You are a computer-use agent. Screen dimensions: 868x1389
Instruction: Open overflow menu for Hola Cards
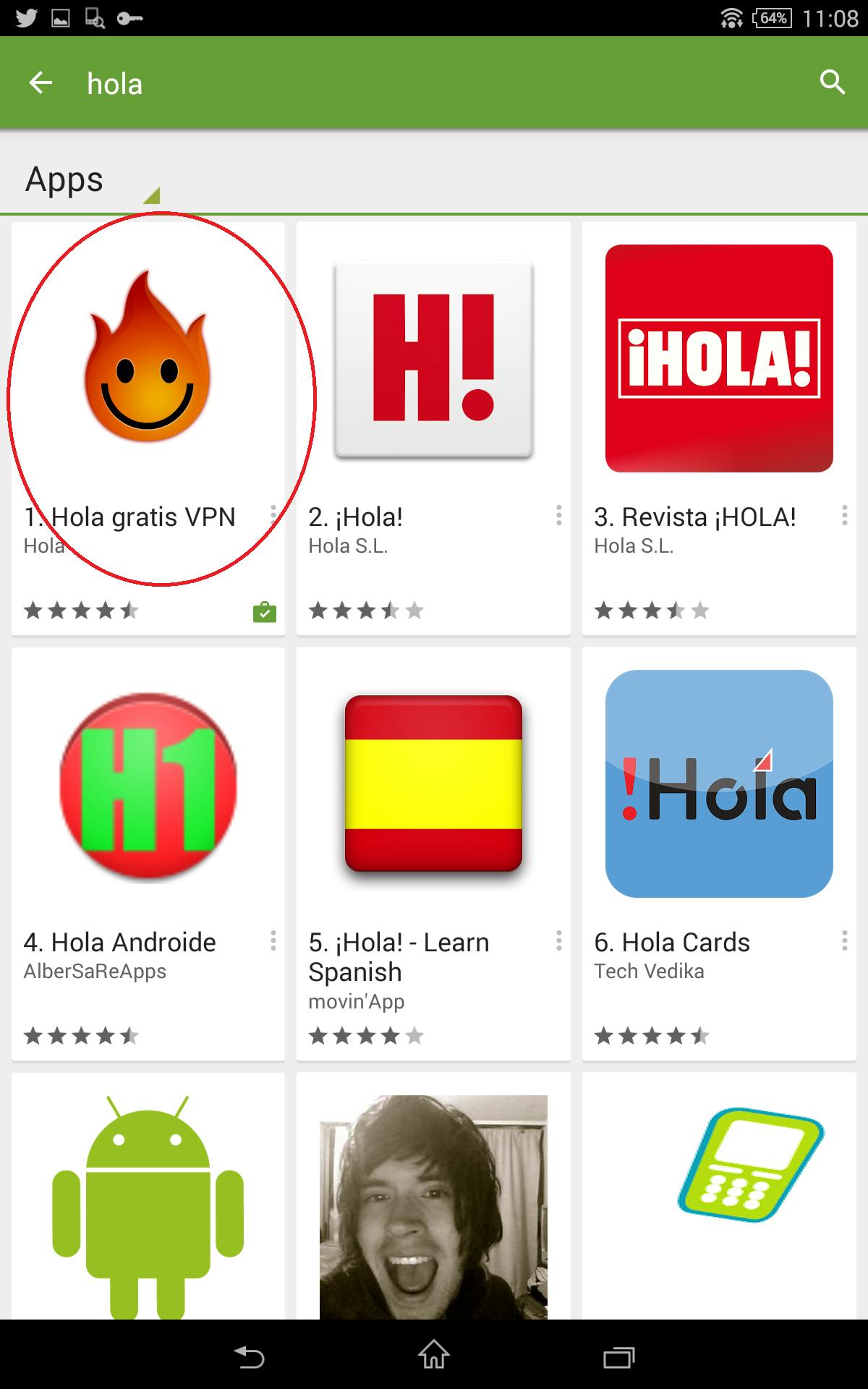tap(844, 940)
